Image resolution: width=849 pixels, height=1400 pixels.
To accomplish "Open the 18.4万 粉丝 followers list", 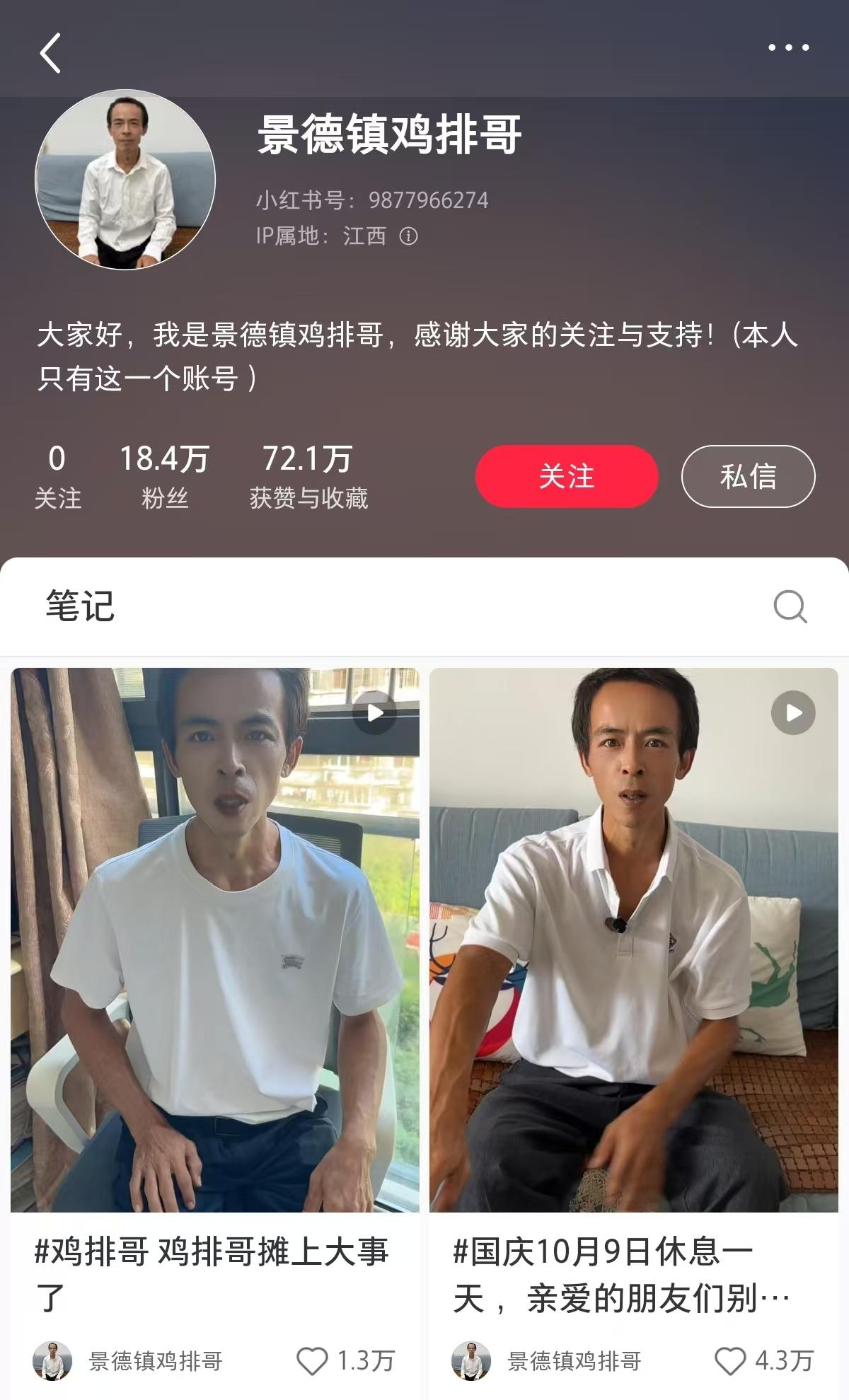I will tap(164, 476).
